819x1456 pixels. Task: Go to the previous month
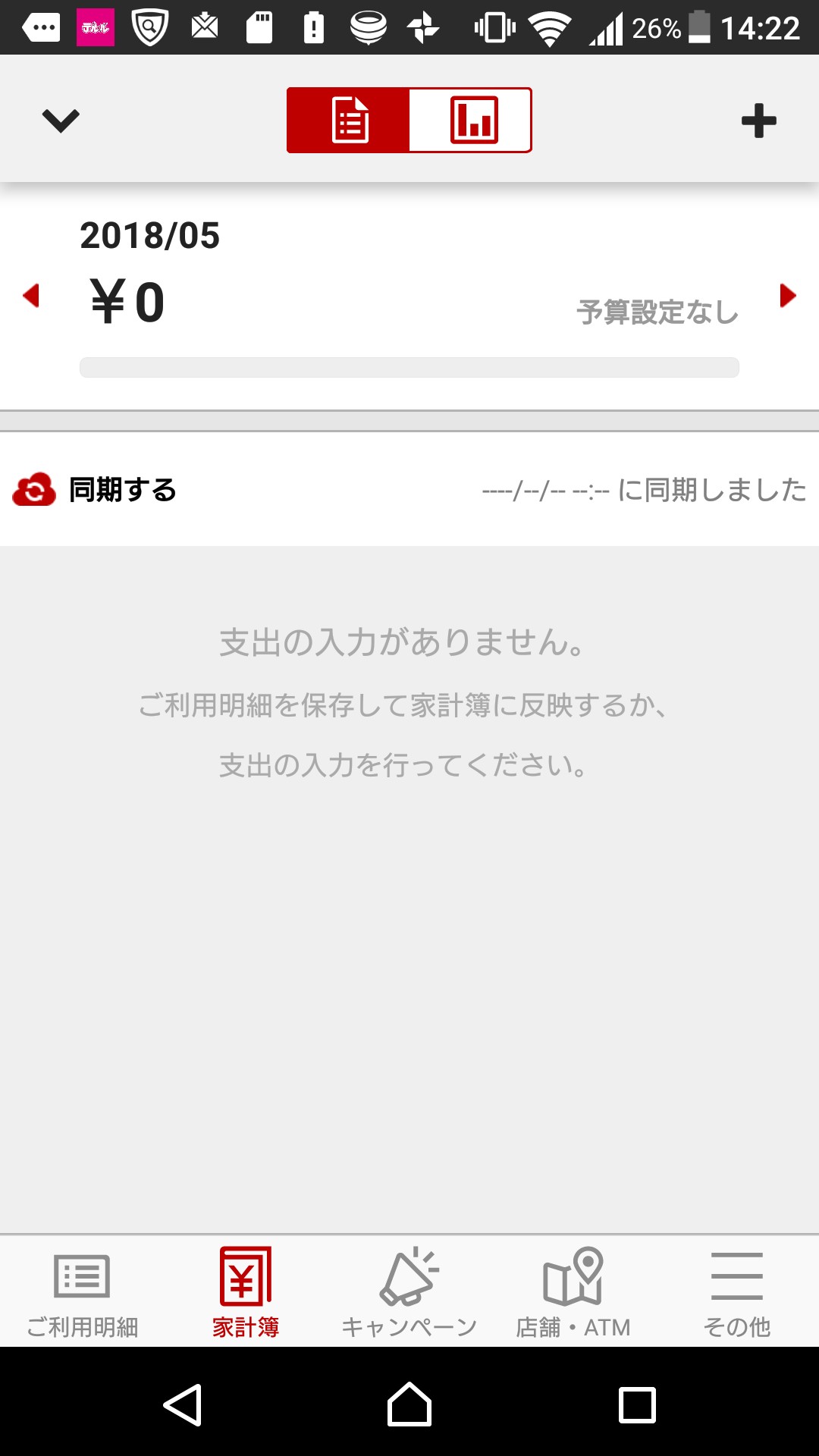[x=31, y=295]
